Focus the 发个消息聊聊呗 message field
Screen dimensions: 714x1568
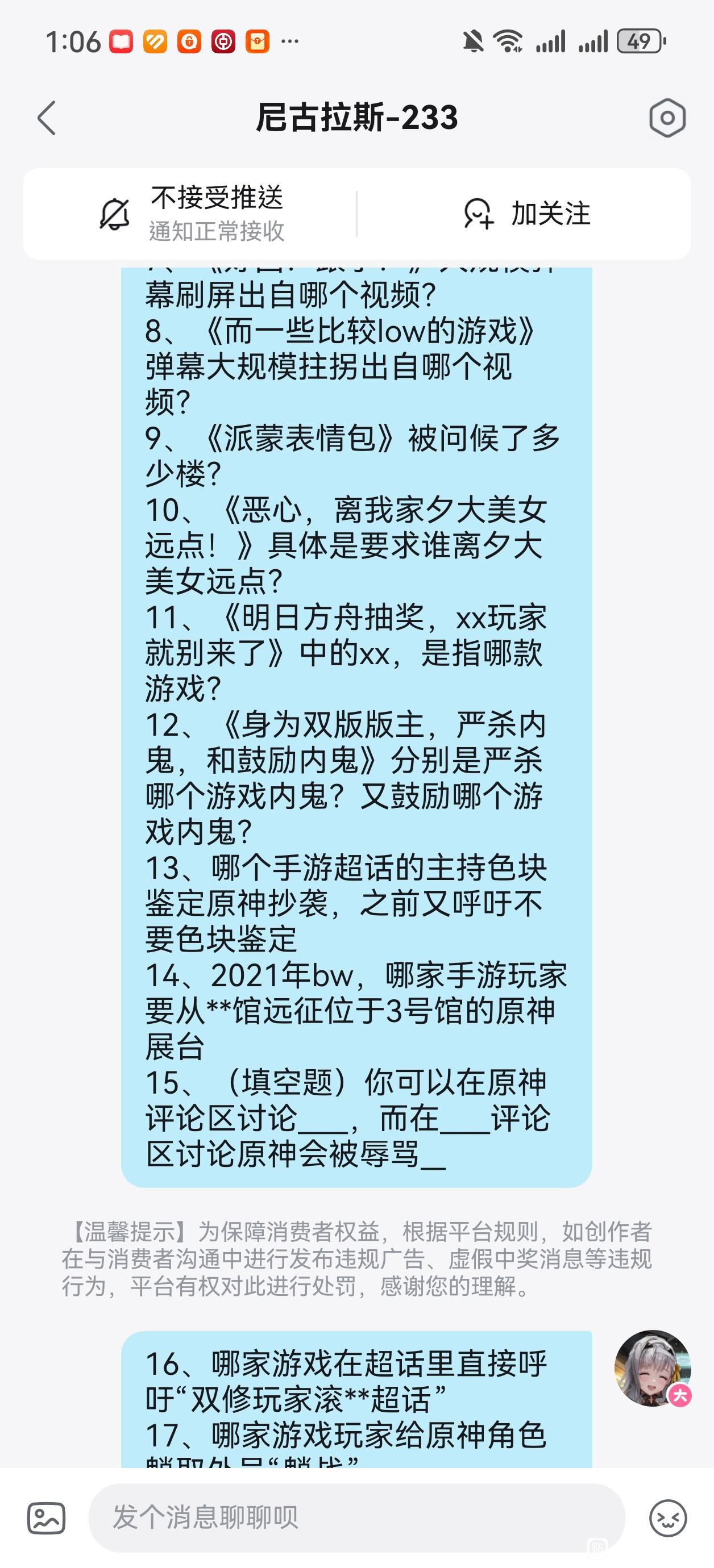pyautogui.click(x=356, y=1517)
